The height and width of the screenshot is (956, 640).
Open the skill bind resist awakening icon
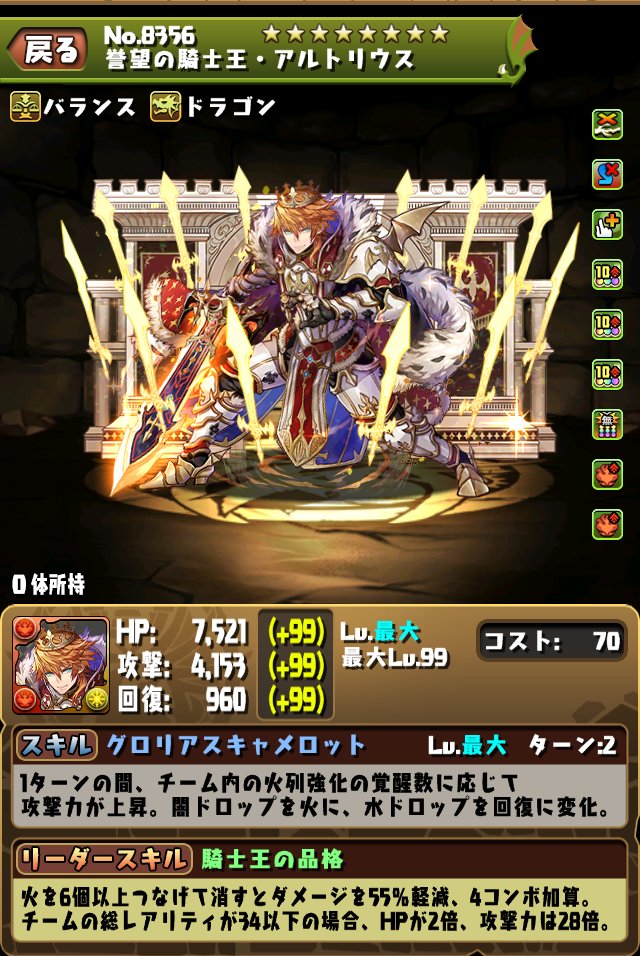(x=607, y=123)
